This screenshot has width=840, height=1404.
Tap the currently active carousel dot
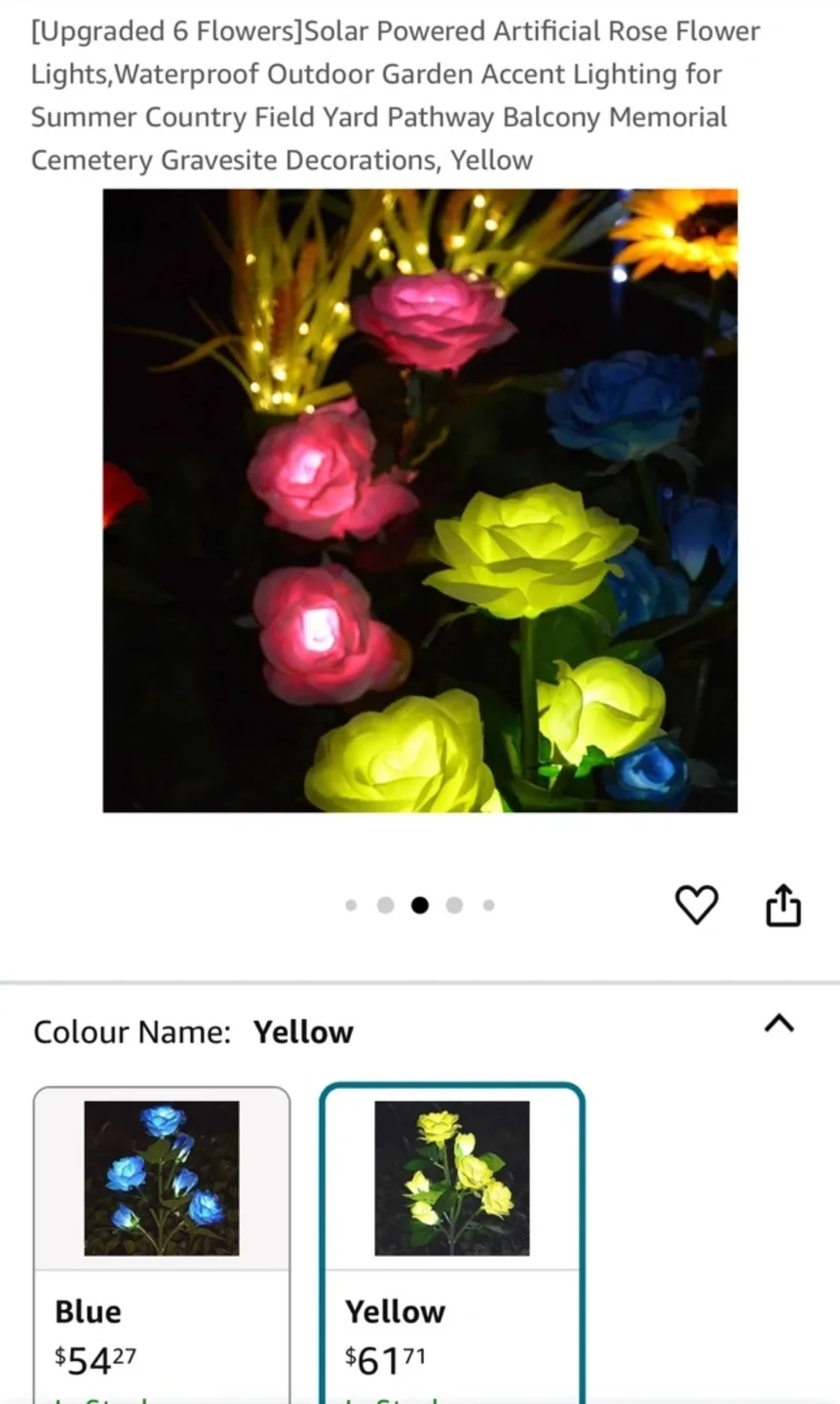(419, 905)
